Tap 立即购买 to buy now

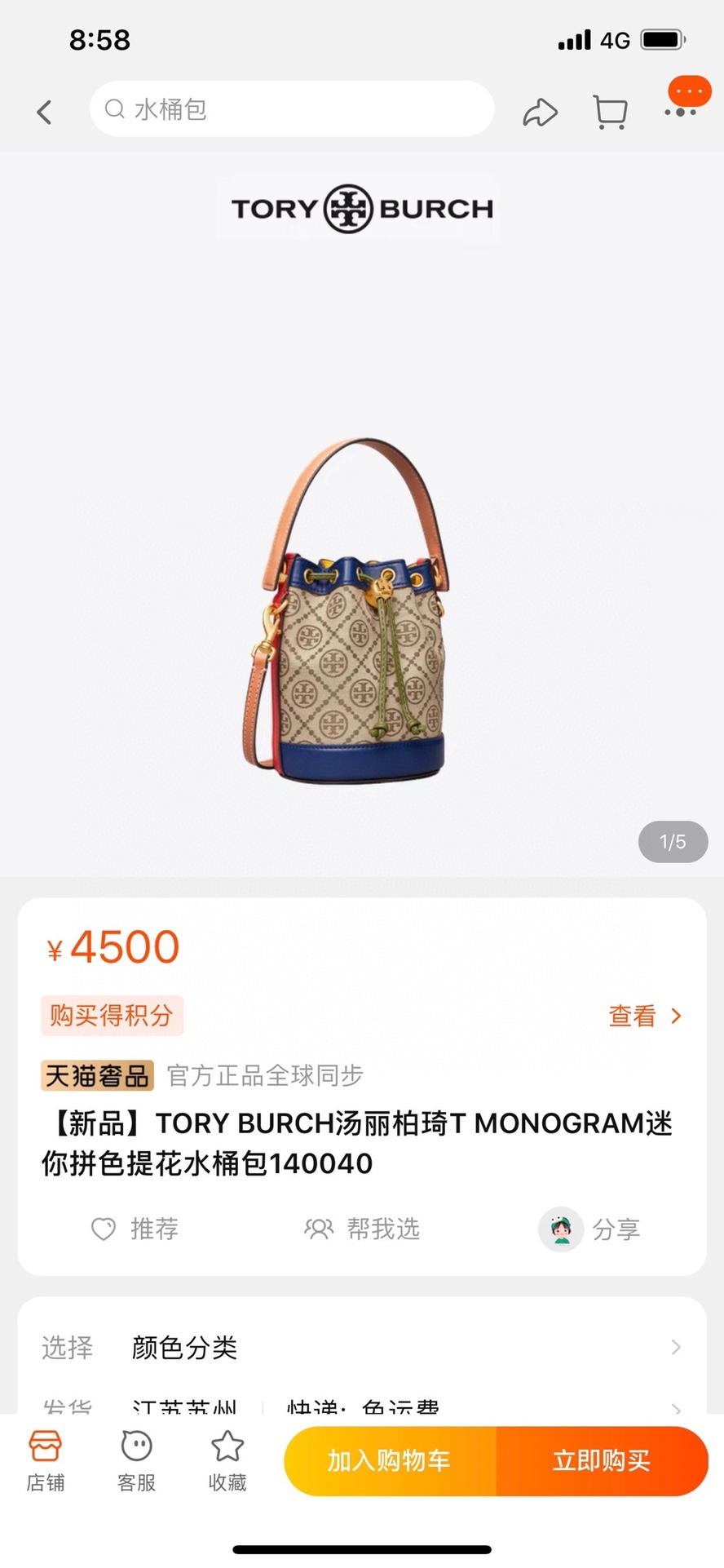pos(602,1461)
